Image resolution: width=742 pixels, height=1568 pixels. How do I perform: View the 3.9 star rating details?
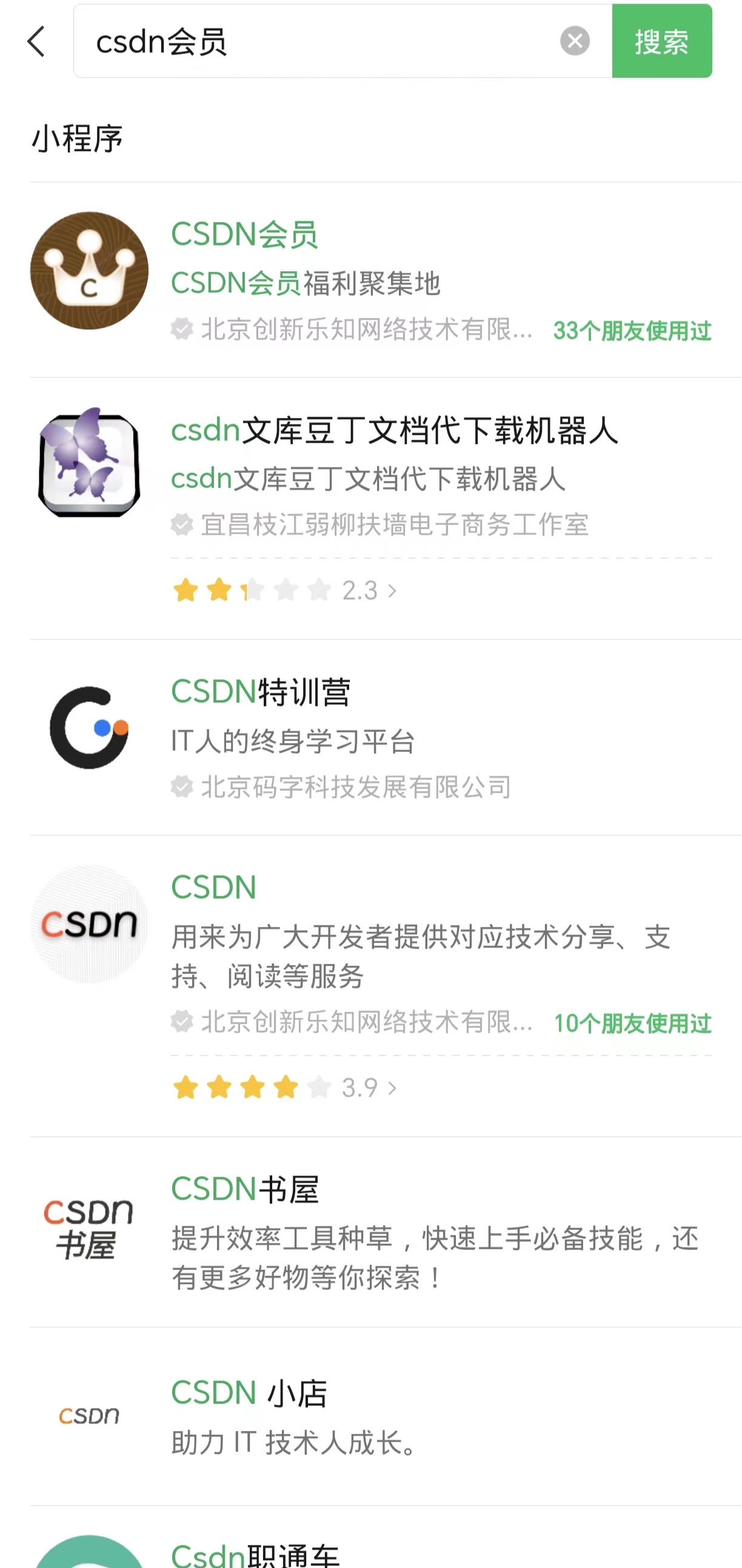(285, 1087)
